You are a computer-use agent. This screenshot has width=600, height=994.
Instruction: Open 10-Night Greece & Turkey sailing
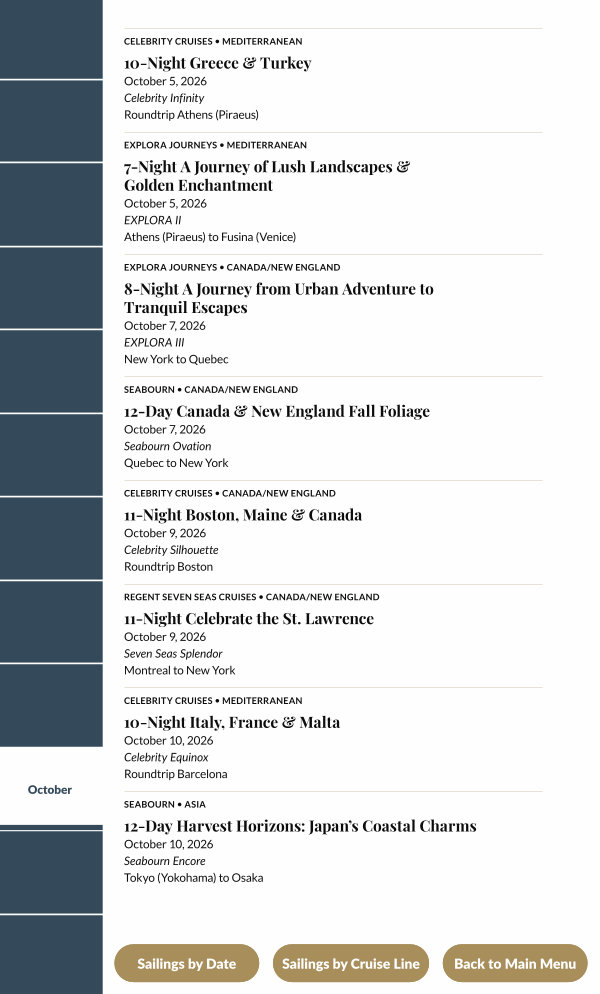pyautogui.click(x=217, y=63)
